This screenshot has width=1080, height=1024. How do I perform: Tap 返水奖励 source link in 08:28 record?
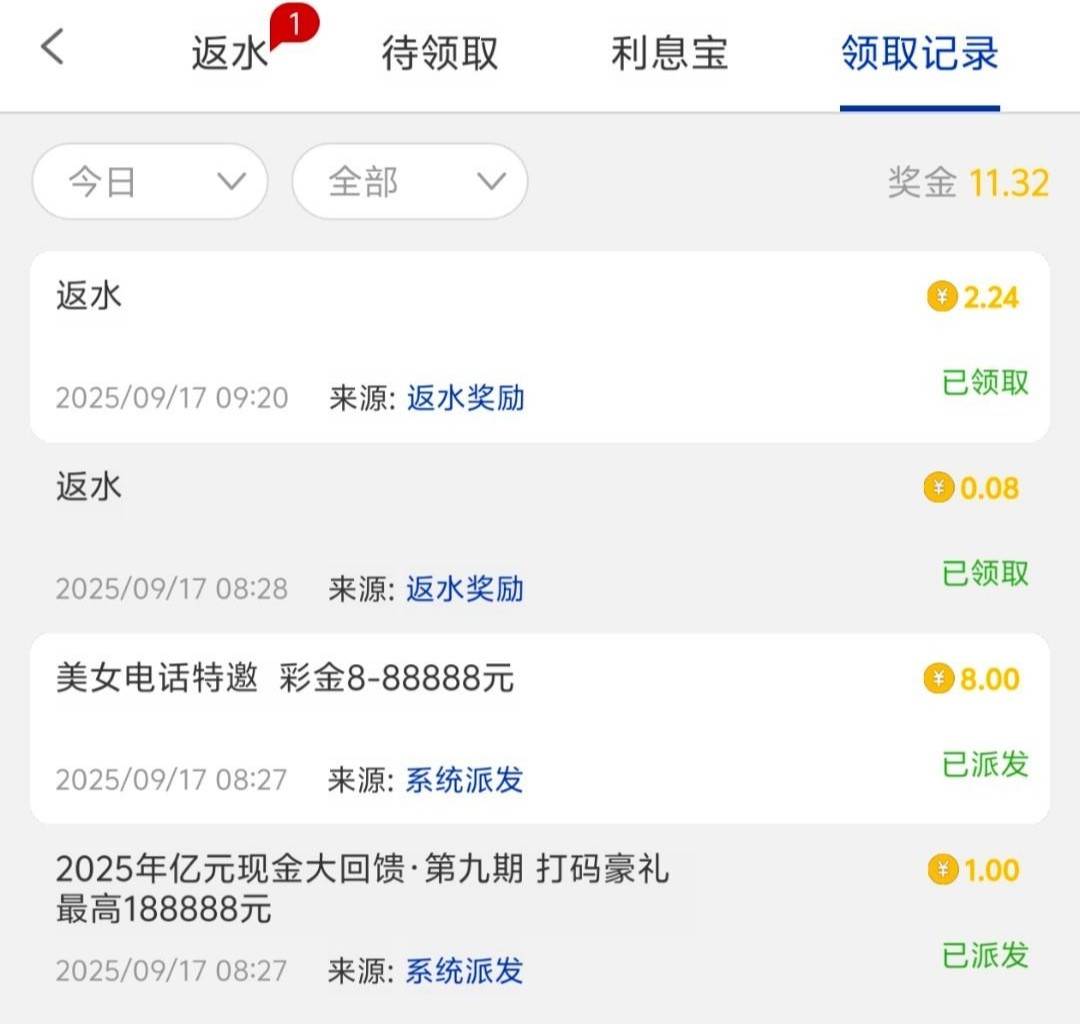coord(465,589)
